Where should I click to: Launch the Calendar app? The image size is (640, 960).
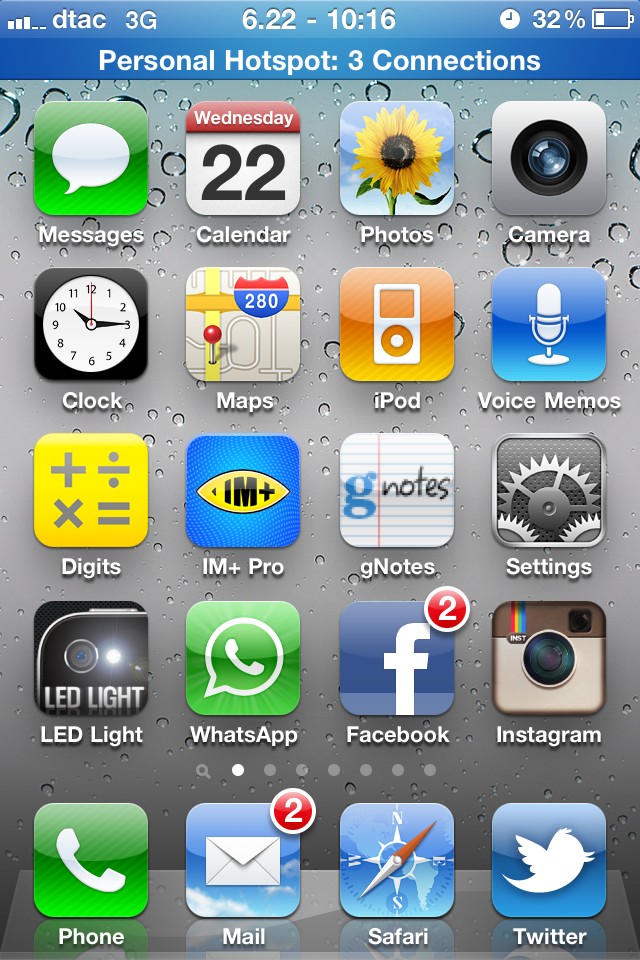[243, 159]
